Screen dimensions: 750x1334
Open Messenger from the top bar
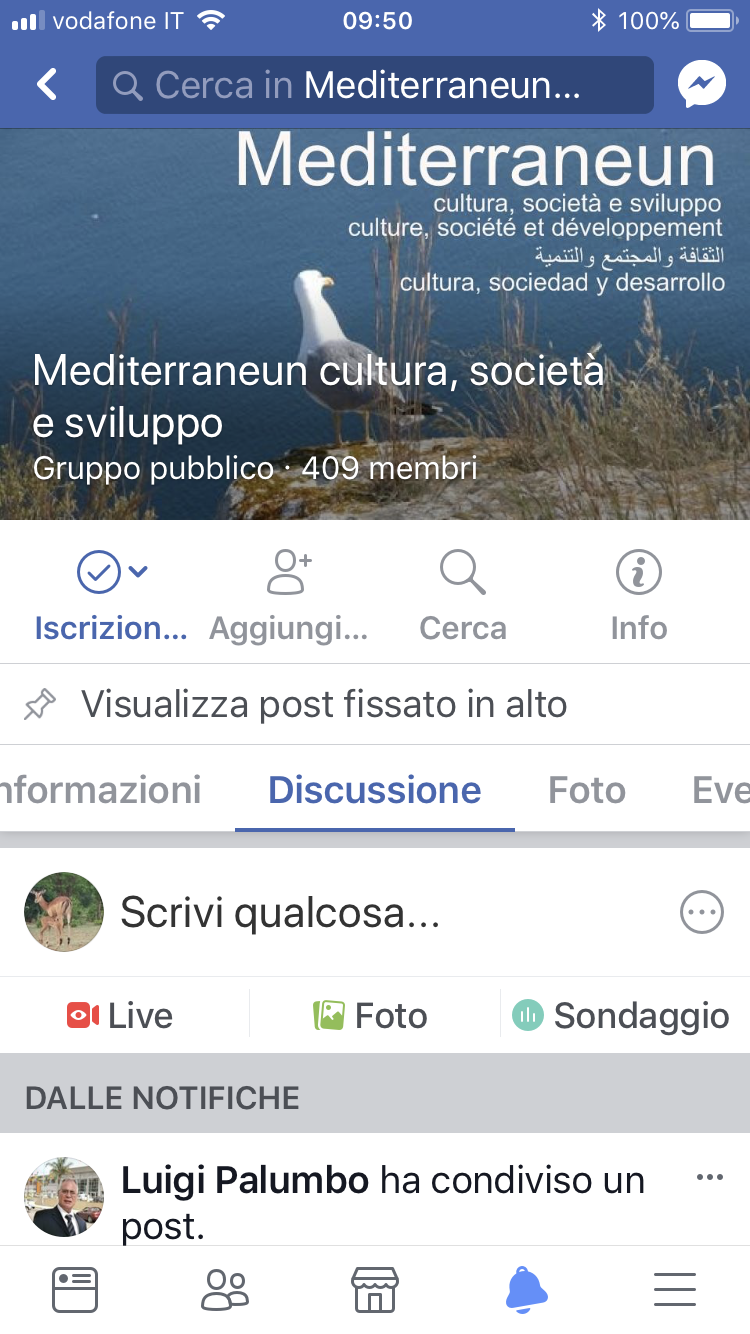[701, 85]
